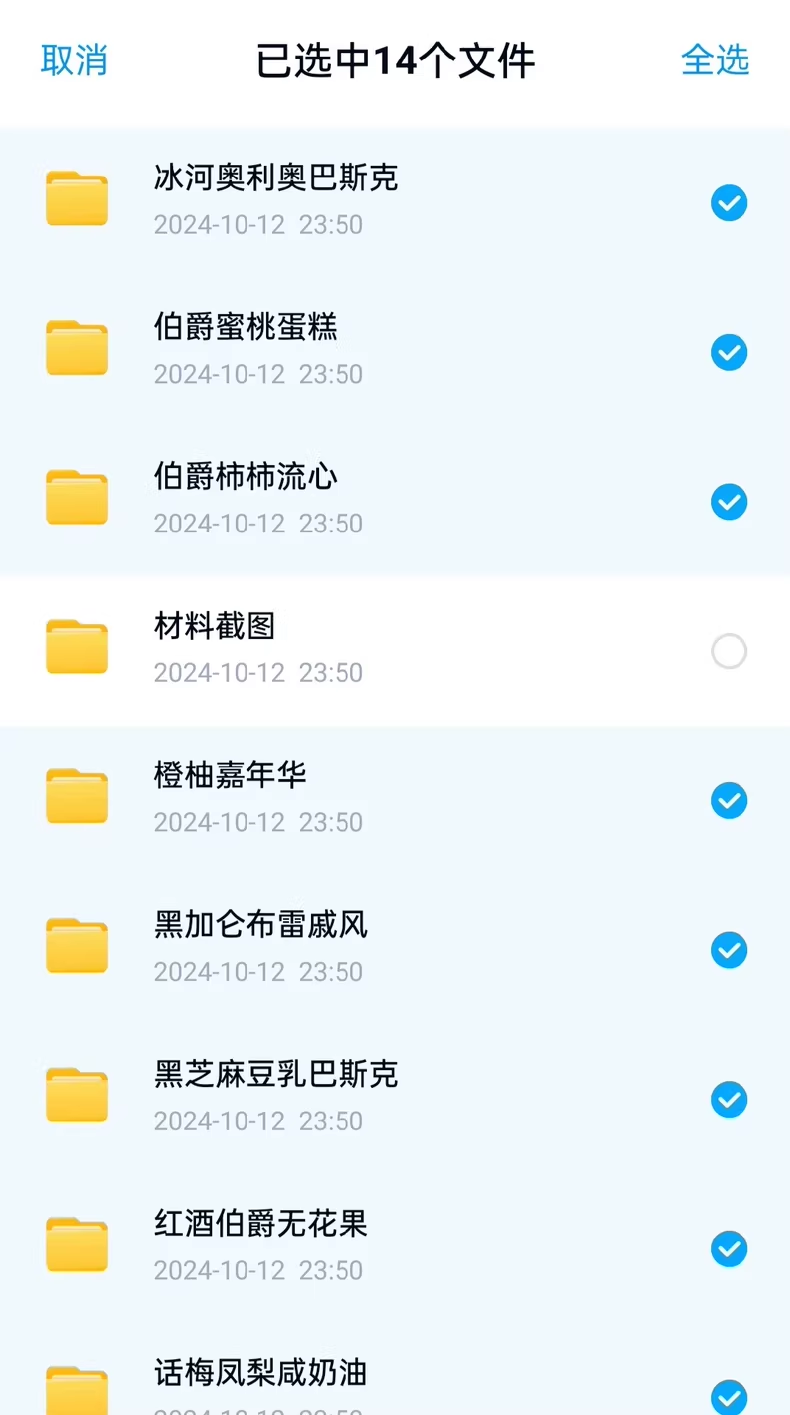Image resolution: width=790 pixels, height=1415 pixels.
Task: Tap 取消 to cancel selection
Action: pos(72,61)
